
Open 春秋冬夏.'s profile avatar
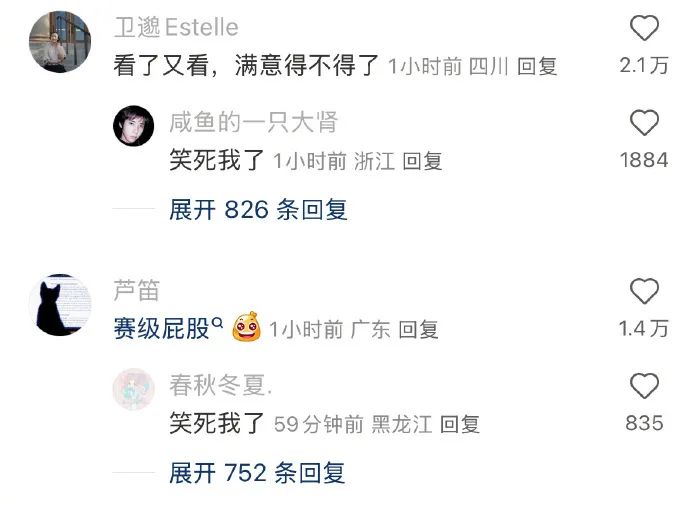pos(133,388)
